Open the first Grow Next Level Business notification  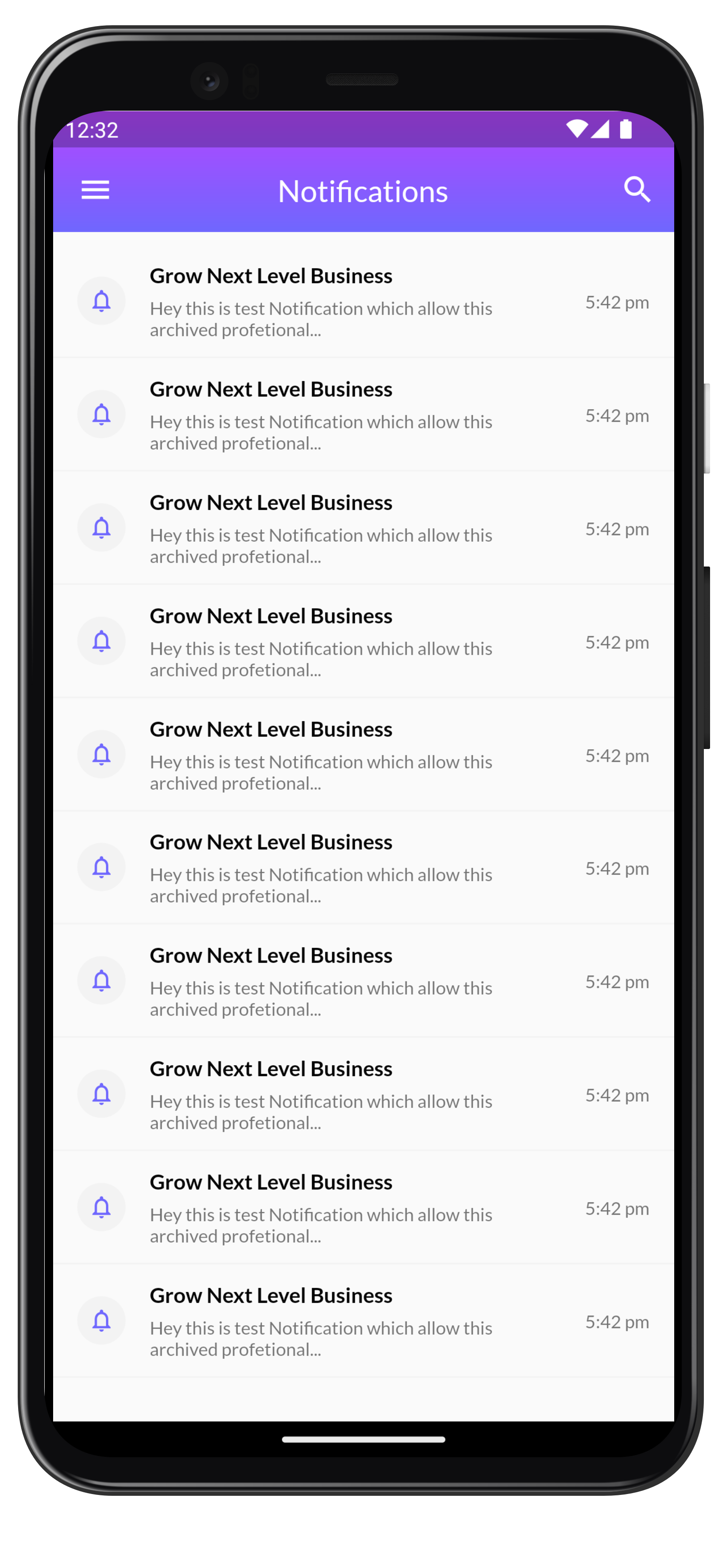[363, 301]
